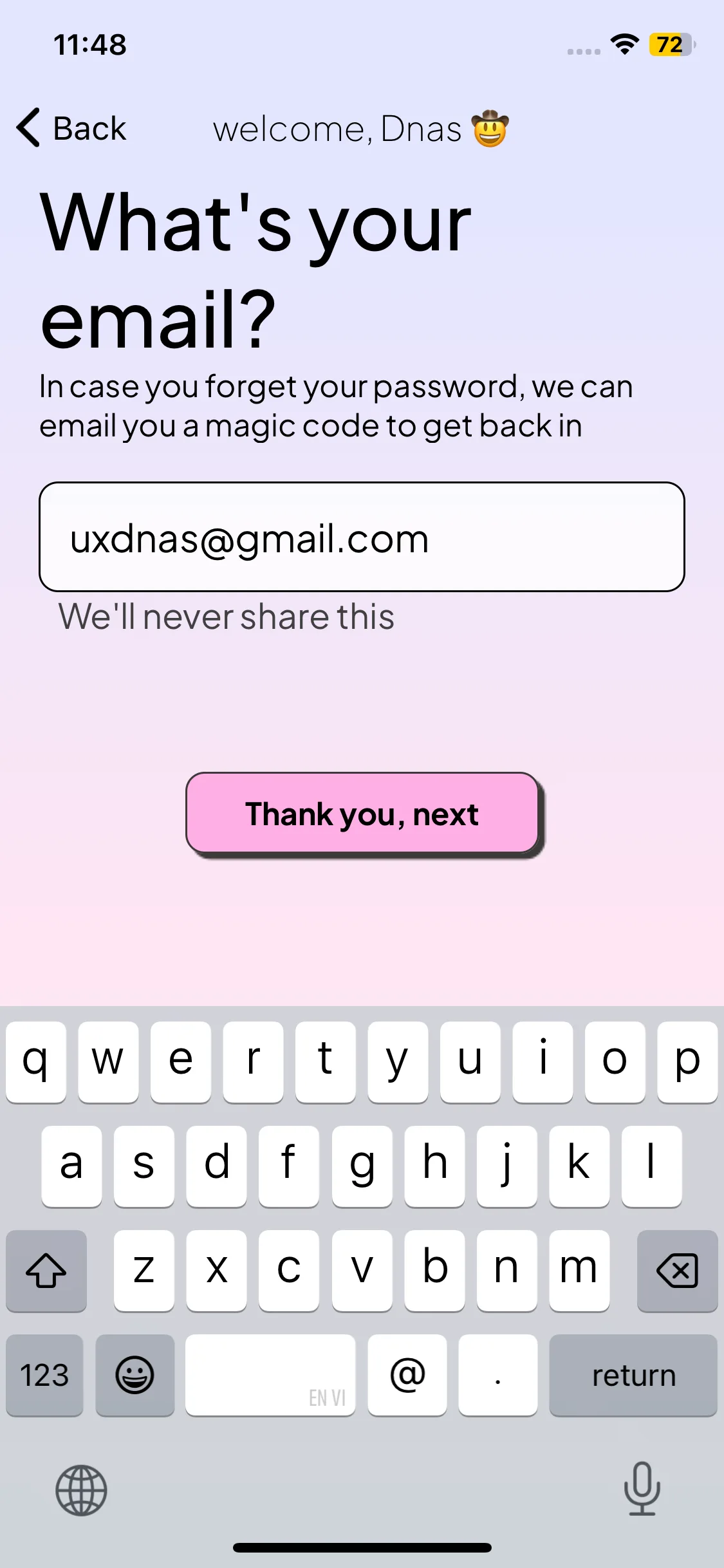Hit the return key on the keyboard
724x1568 pixels.
pos(633,1376)
